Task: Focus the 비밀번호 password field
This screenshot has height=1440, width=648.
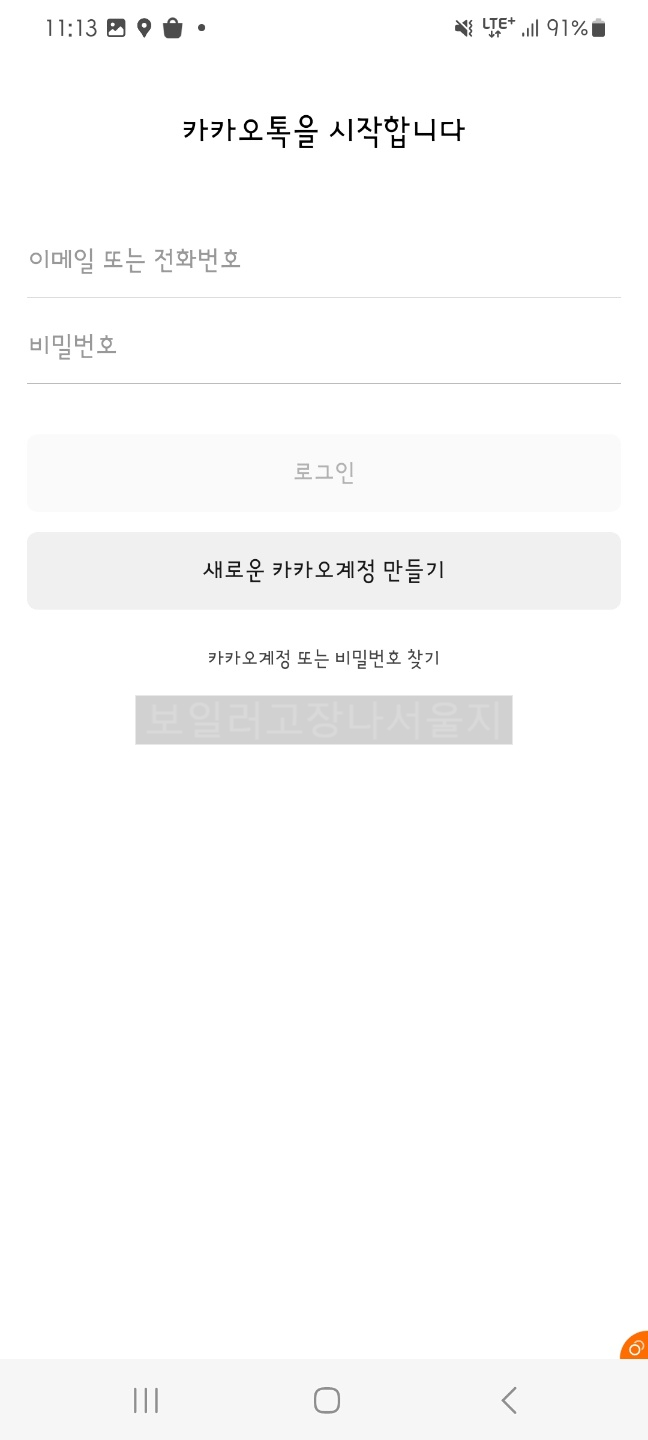Action: [x=324, y=345]
